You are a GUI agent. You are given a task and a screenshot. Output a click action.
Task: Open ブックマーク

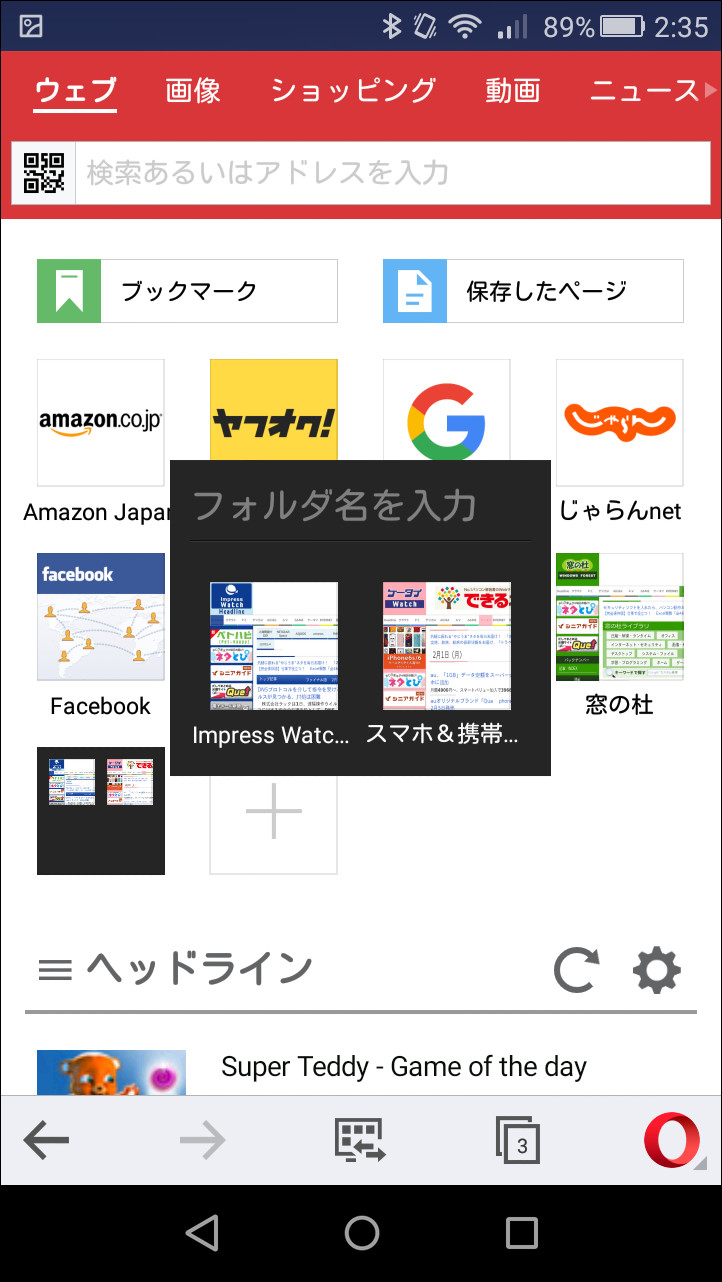click(186, 290)
